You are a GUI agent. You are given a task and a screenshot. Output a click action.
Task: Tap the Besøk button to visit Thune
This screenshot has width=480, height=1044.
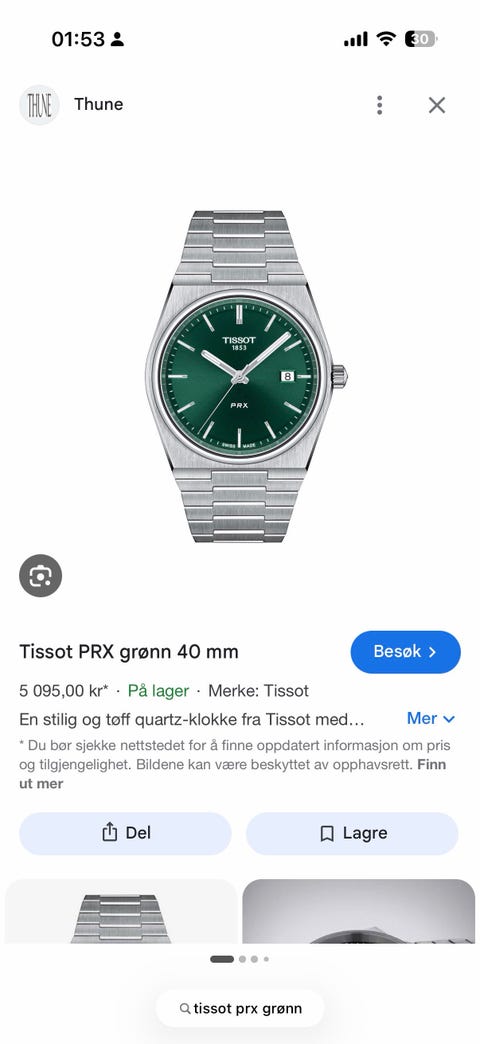405,652
